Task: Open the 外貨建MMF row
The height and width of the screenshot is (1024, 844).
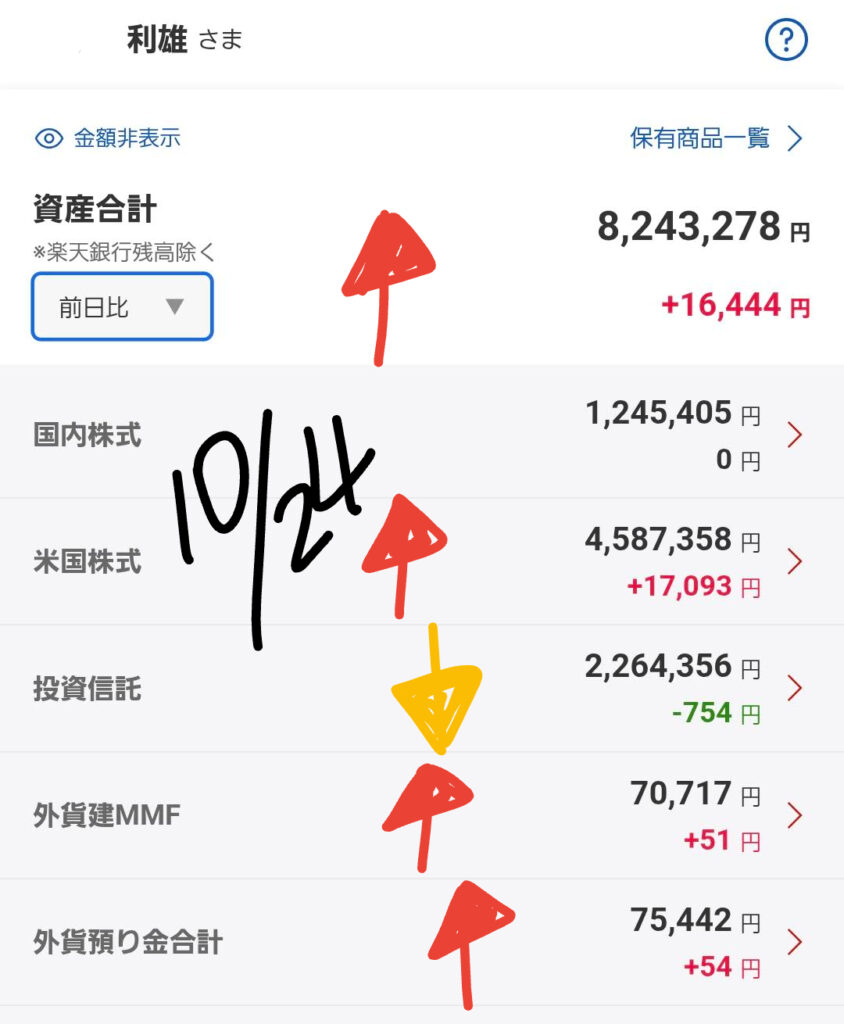Action: [420, 816]
